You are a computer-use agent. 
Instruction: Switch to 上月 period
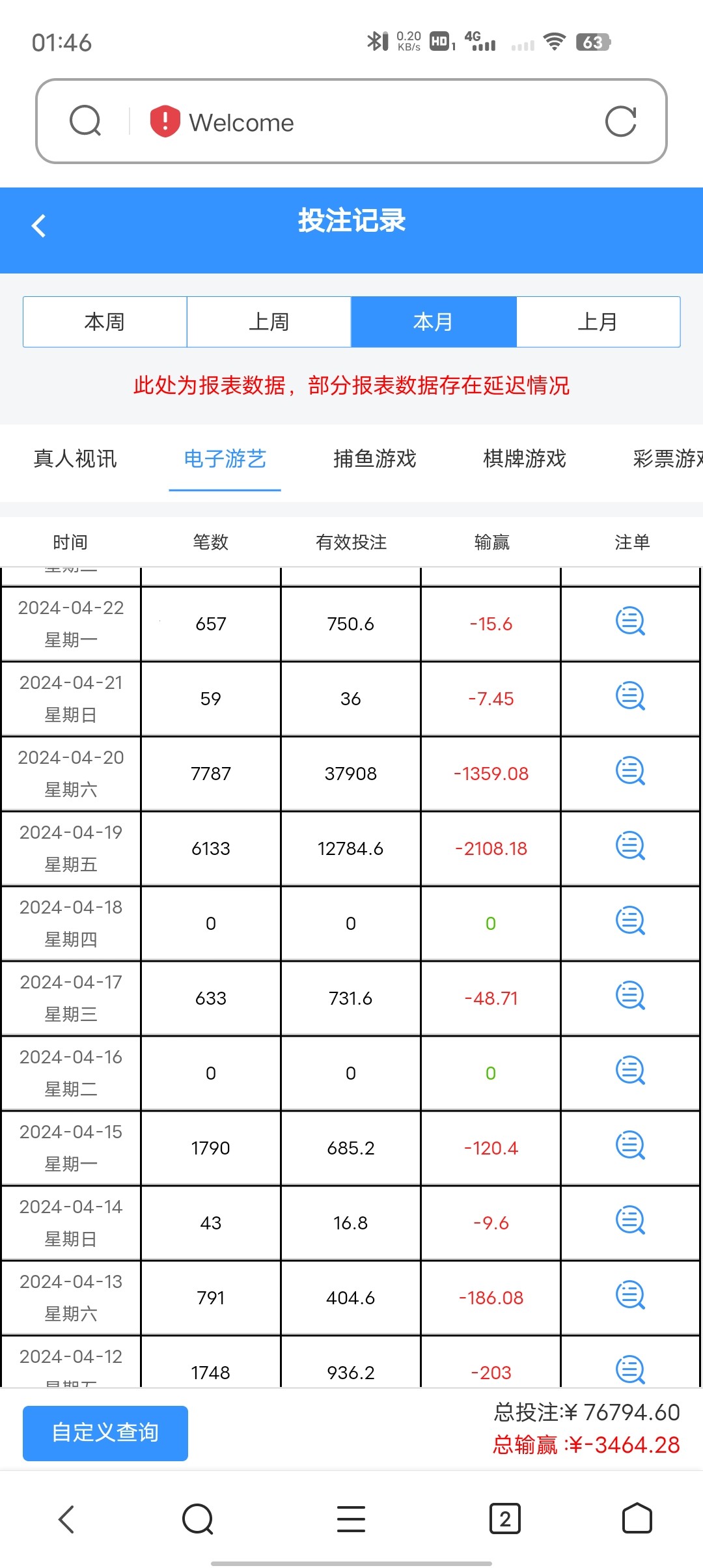pyautogui.click(x=598, y=322)
